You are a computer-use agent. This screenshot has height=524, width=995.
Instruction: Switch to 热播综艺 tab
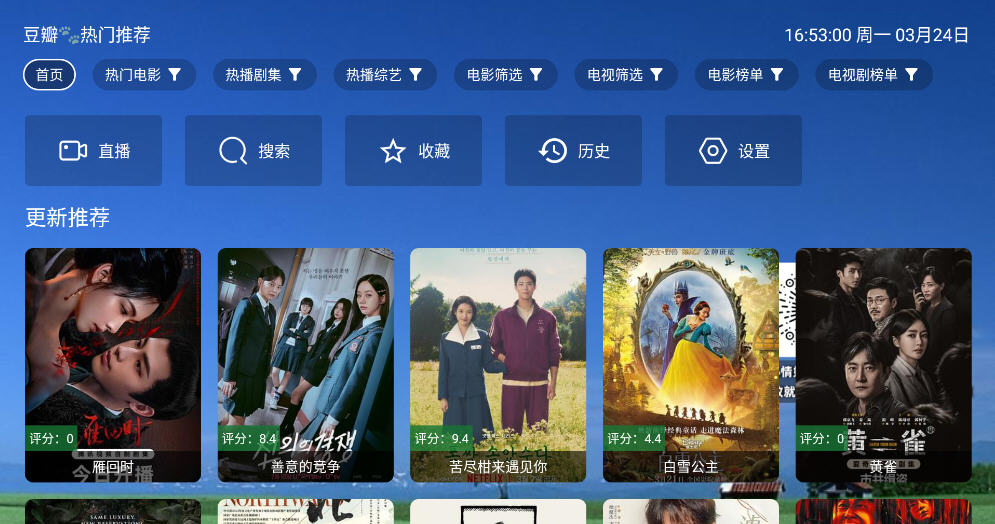385,75
